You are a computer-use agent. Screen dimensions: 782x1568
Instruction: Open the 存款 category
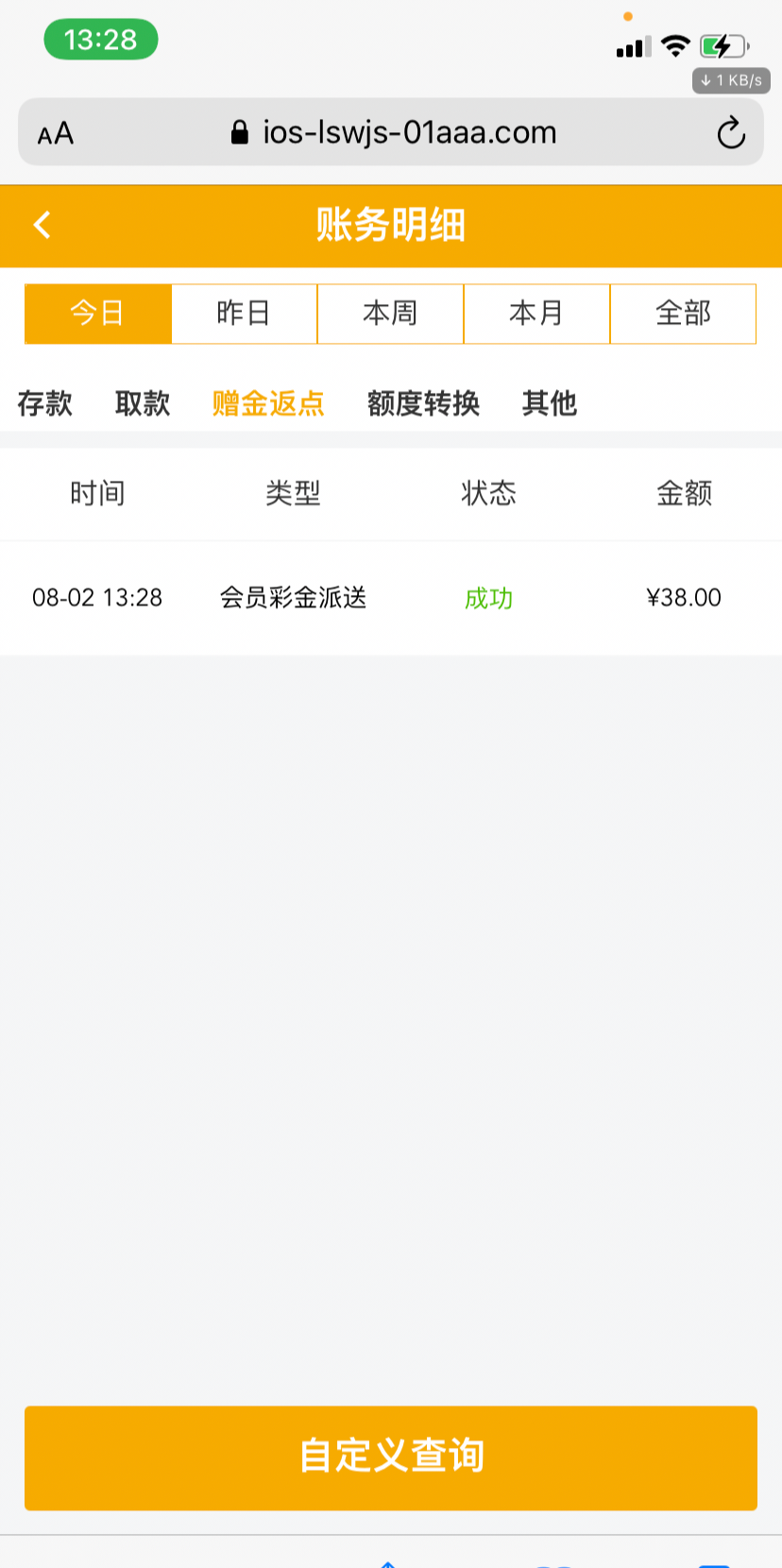[45, 403]
